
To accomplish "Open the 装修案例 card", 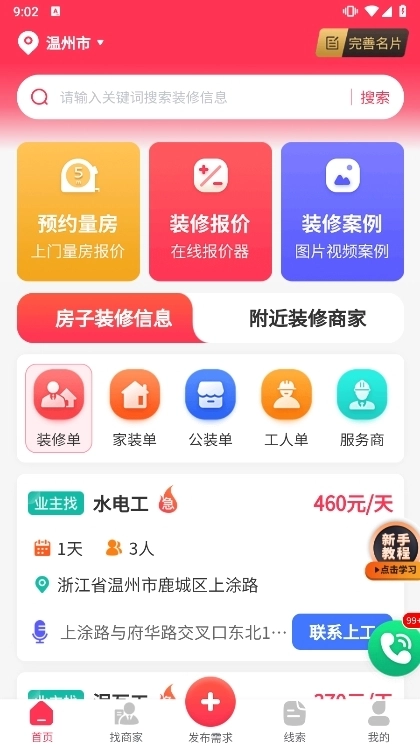I will click(342, 211).
